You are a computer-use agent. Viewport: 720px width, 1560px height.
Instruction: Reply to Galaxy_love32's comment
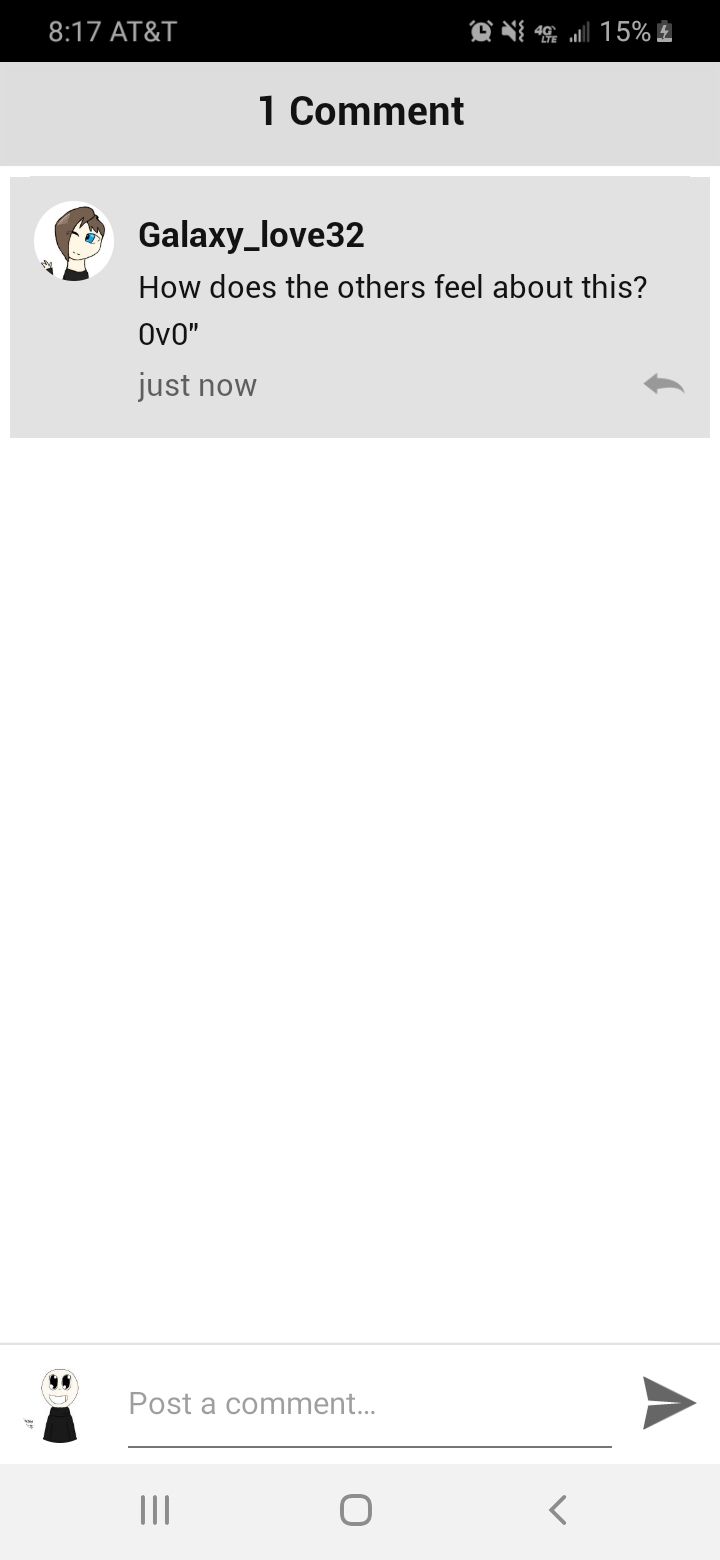[664, 384]
